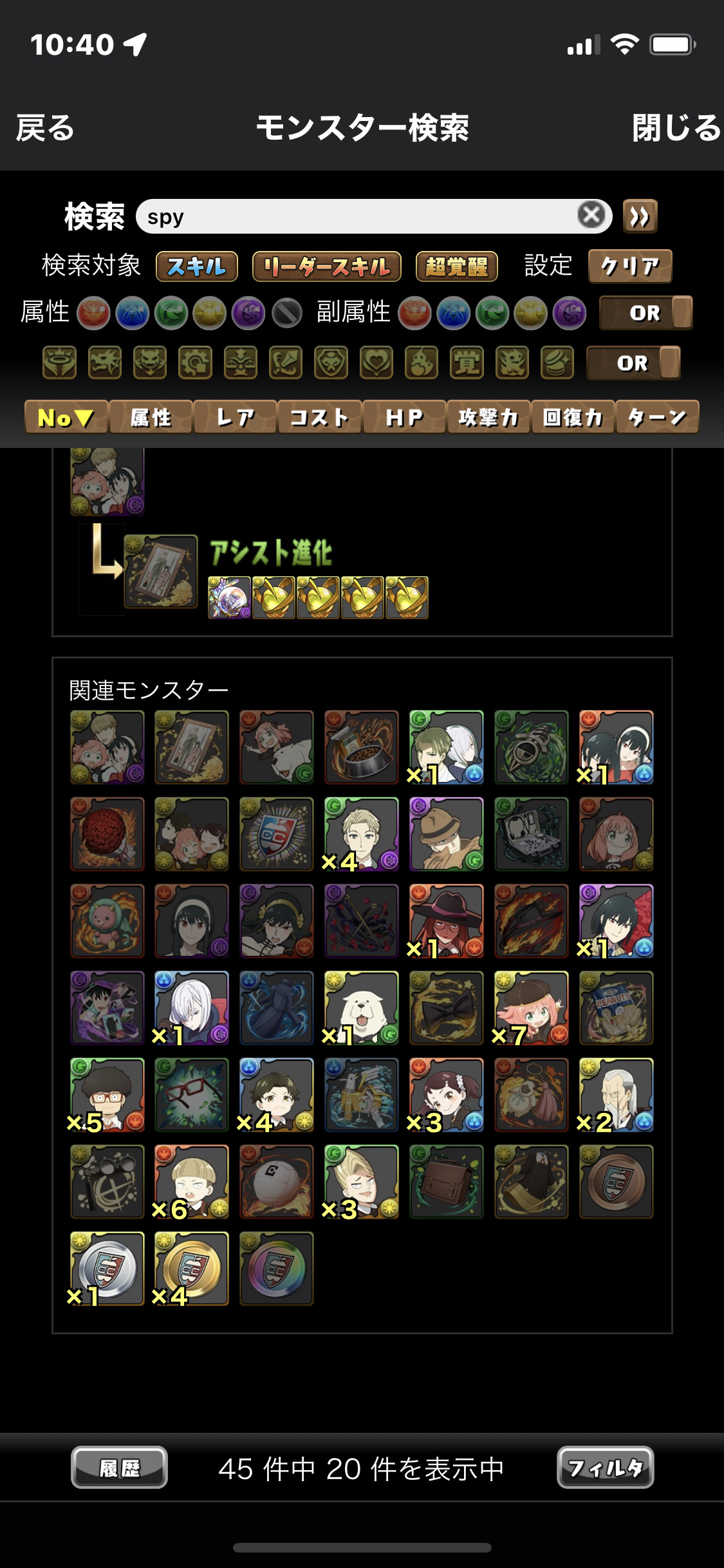Toggle the attribute OR switch
The height and width of the screenshot is (1568, 724).
click(x=645, y=313)
